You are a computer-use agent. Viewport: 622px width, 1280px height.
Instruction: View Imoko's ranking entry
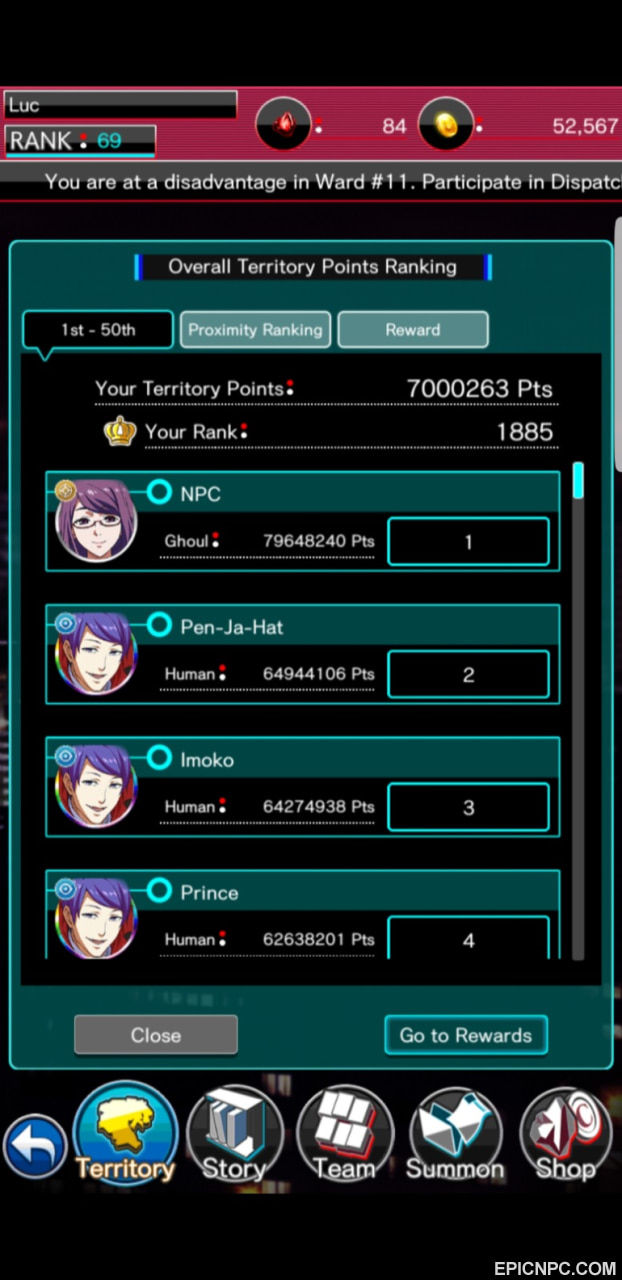pyautogui.click(x=303, y=787)
